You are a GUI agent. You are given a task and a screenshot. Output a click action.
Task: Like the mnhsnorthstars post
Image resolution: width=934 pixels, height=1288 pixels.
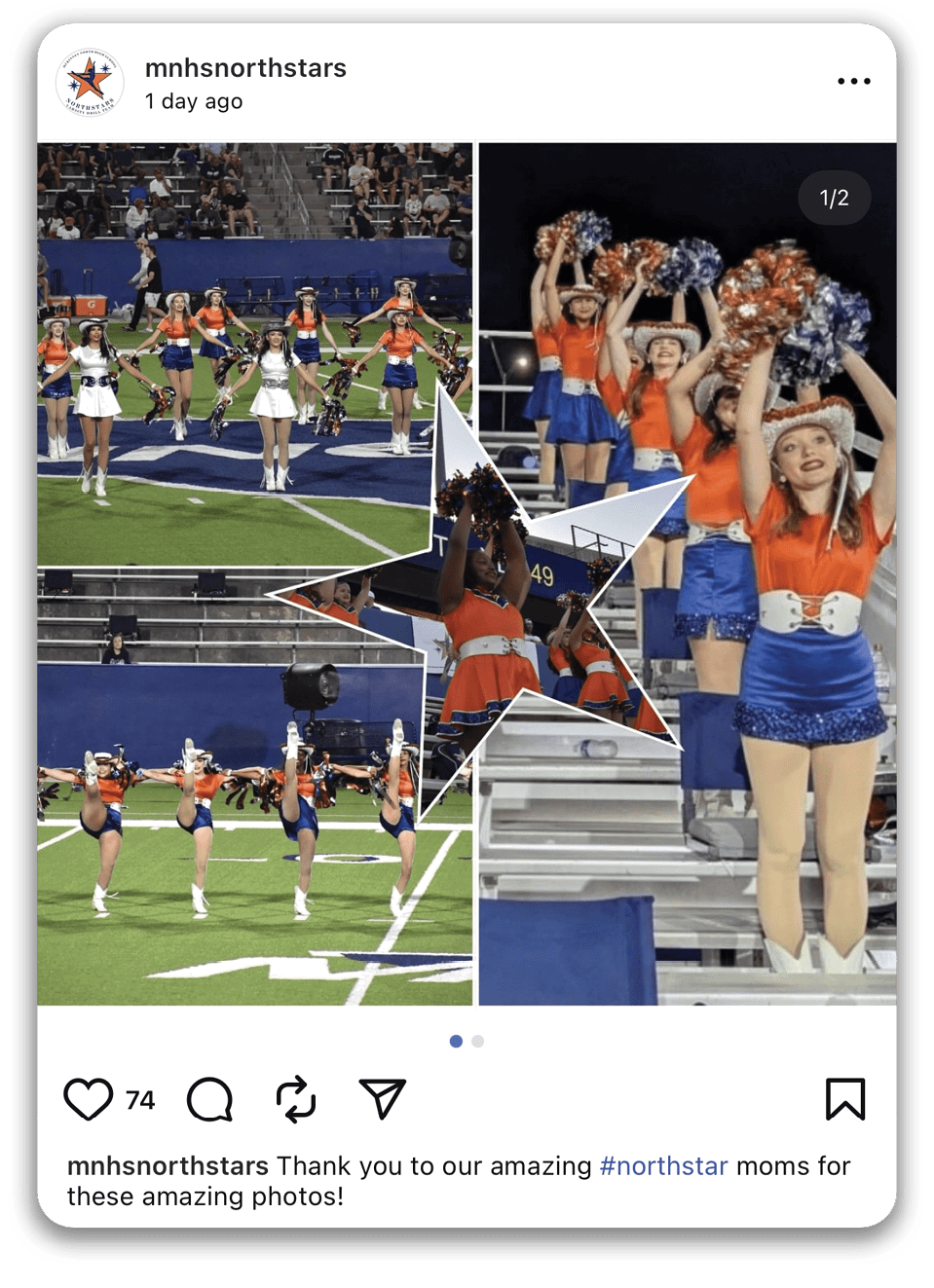point(88,1099)
